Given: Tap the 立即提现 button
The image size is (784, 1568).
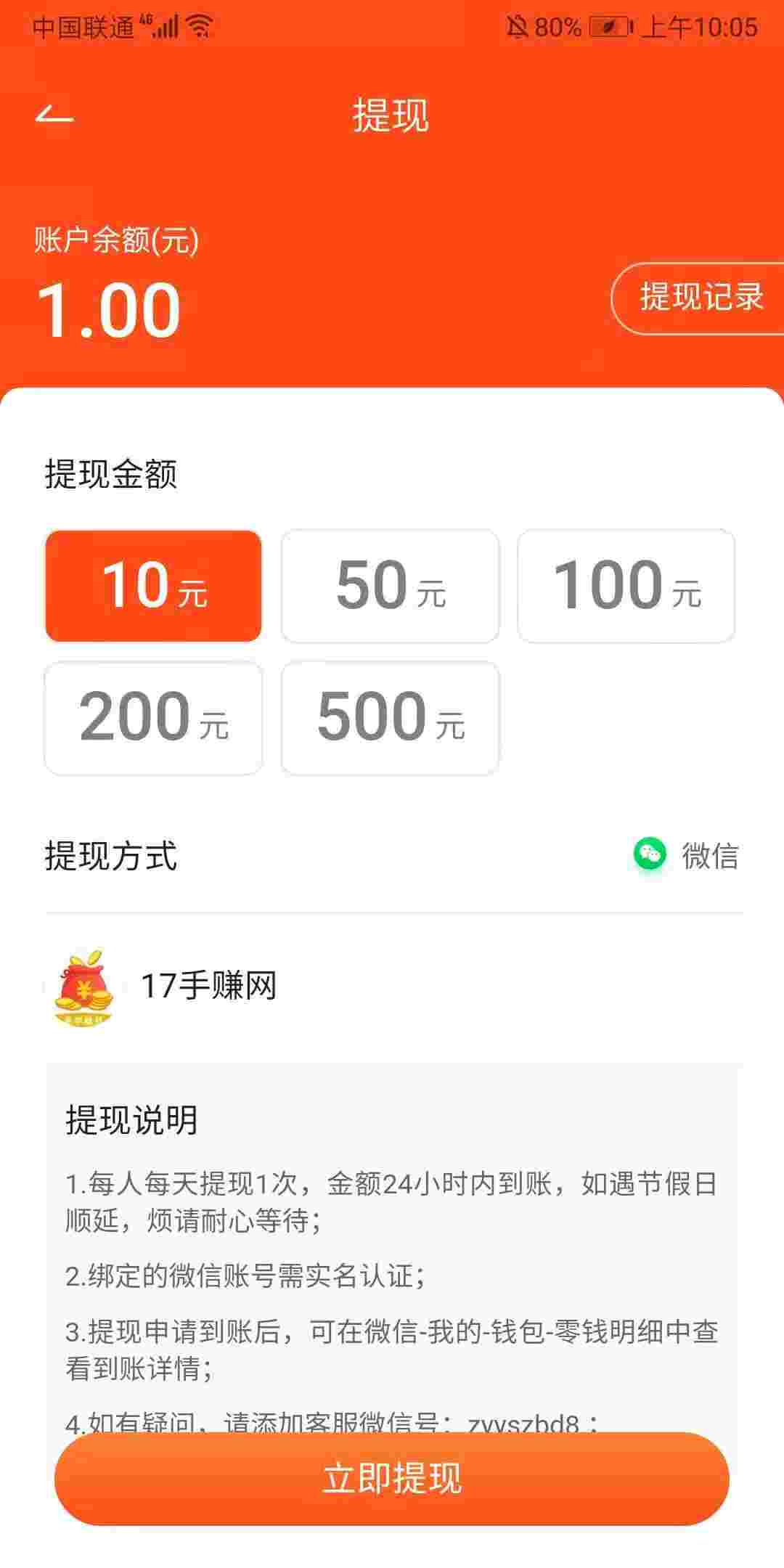Looking at the screenshot, I should [x=392, y=1479].
